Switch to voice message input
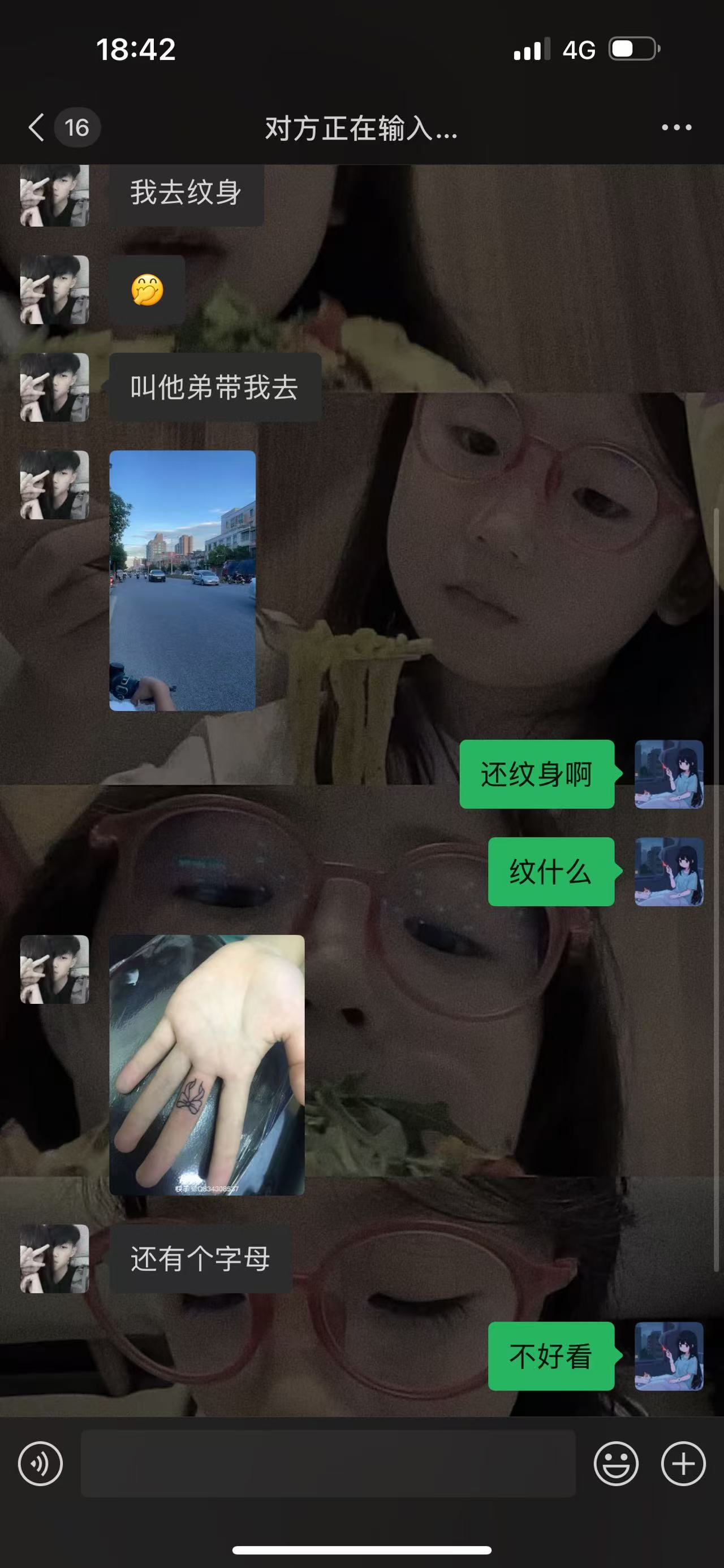The width and height of the screenshot is (724, 1568). pos(40,1463)
